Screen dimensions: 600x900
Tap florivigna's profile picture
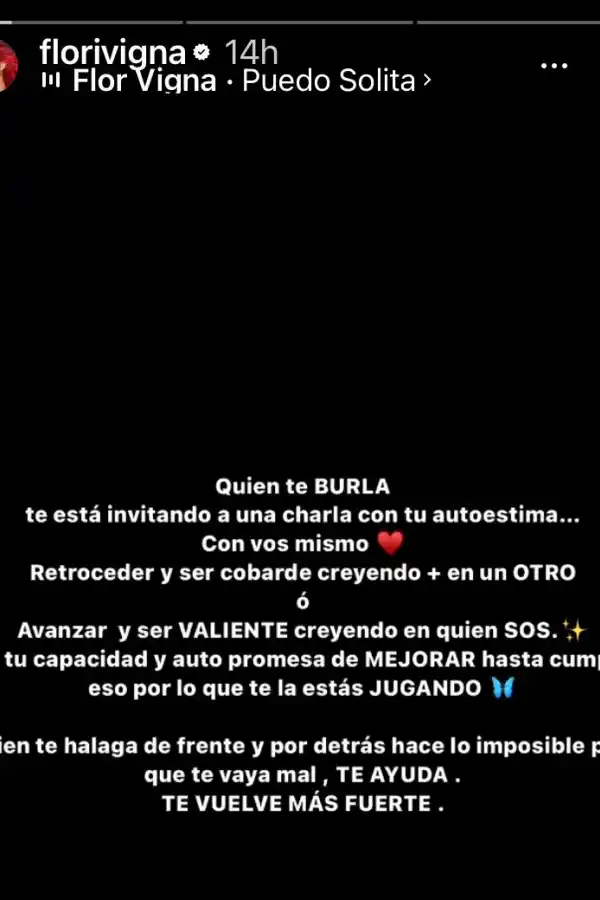coord(7,66)
